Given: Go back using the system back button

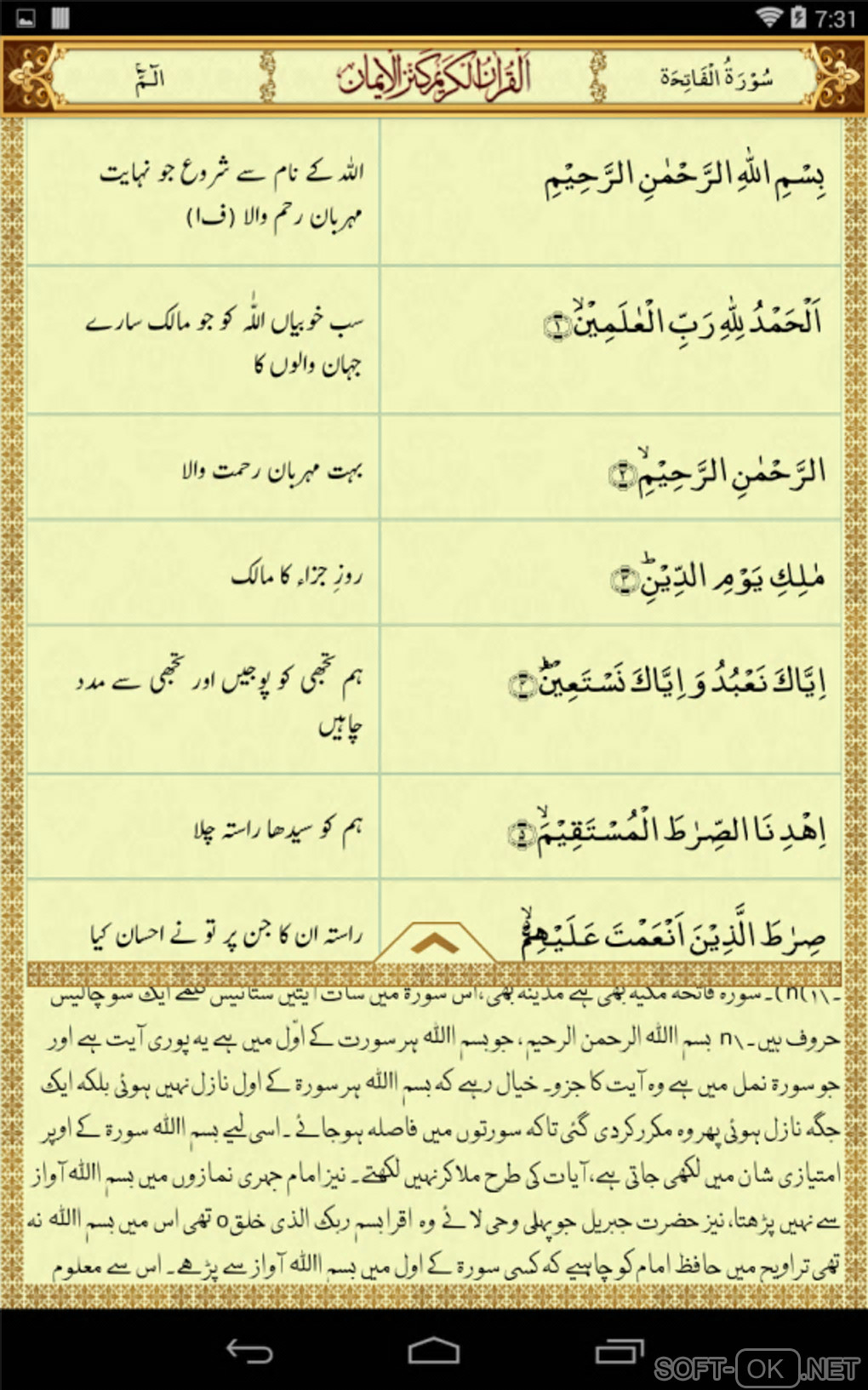Looking at the screenshot, I should click(x=249, y=1350).
